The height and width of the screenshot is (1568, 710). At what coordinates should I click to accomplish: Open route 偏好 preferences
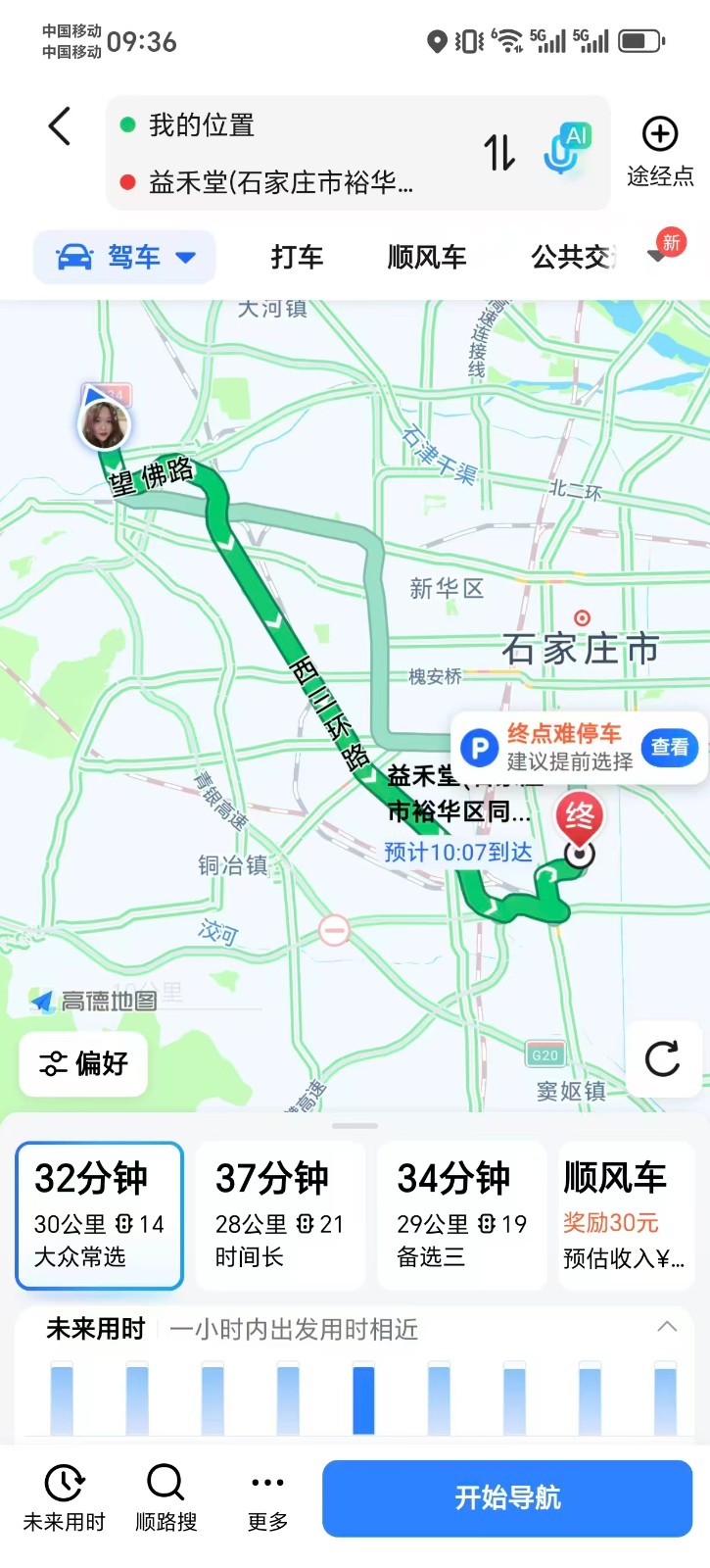point(84,1063)
